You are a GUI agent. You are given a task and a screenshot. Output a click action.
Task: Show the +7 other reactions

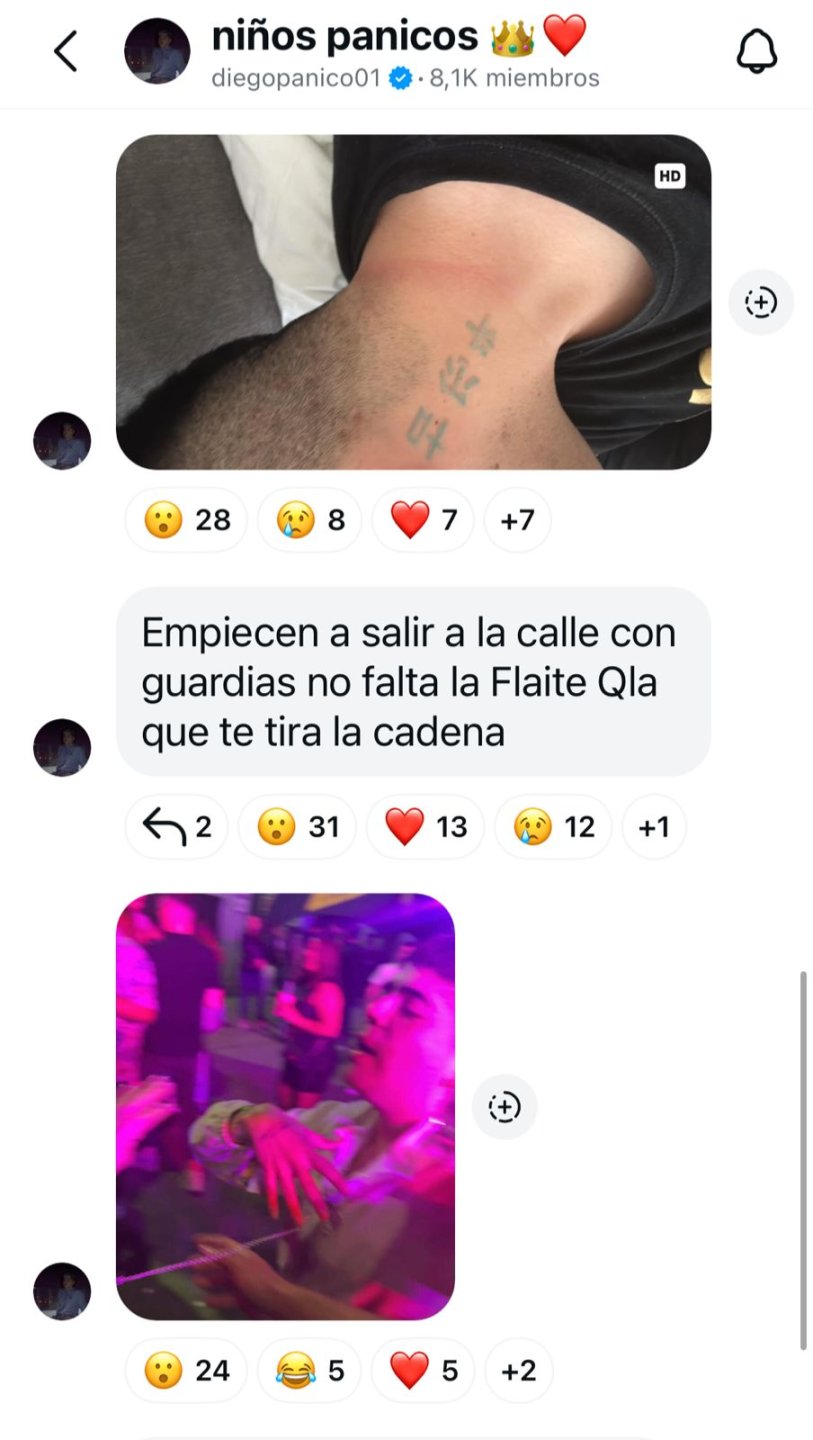517,520
